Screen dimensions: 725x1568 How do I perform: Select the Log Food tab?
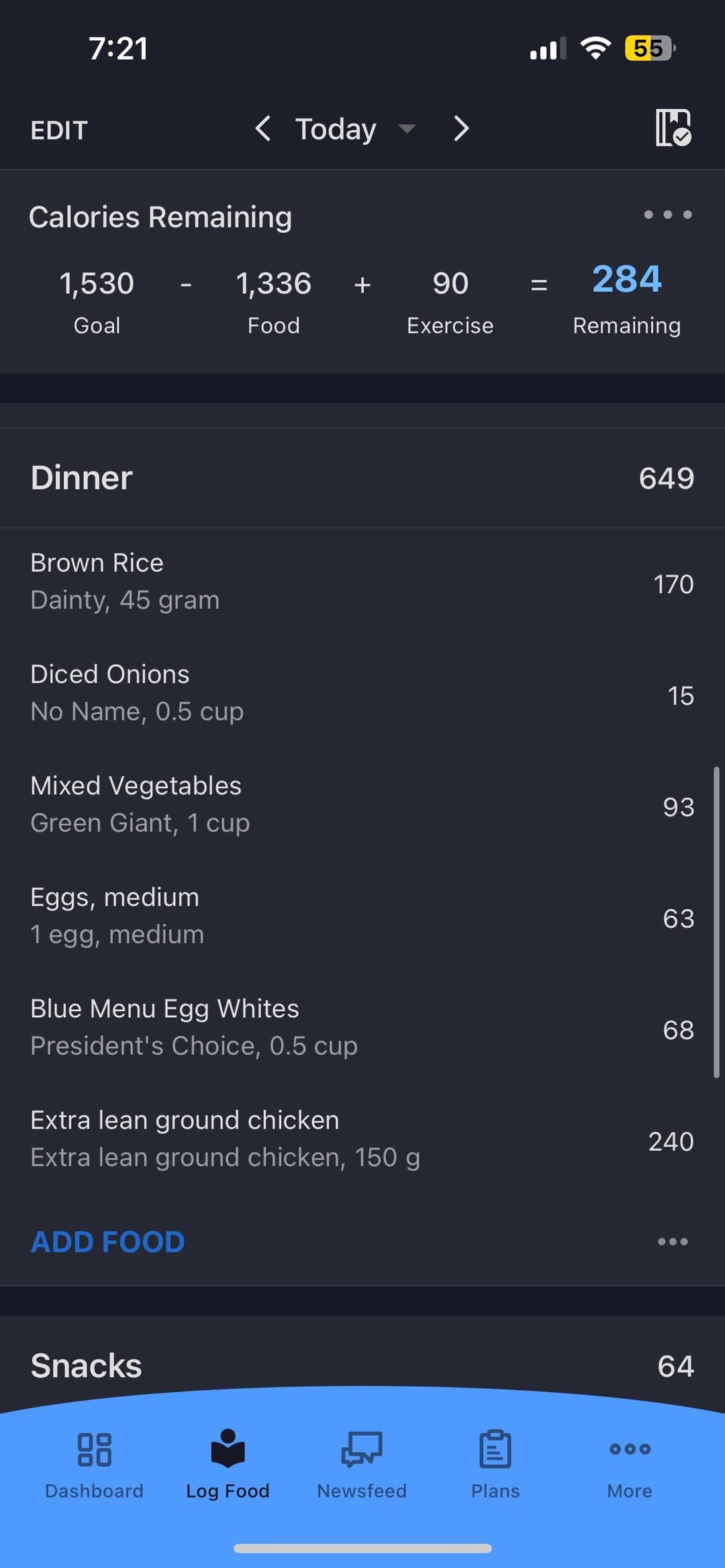click(x=228, y=1464)
